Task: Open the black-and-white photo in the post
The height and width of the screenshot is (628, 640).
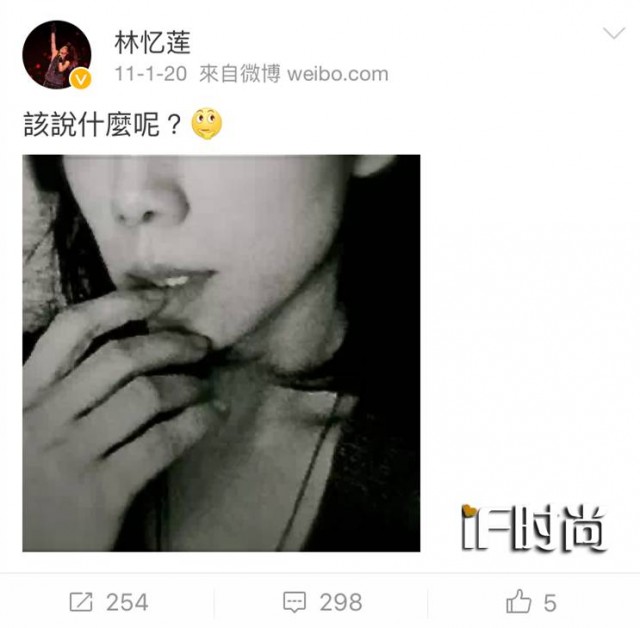Action: click(x=221, y=352)
